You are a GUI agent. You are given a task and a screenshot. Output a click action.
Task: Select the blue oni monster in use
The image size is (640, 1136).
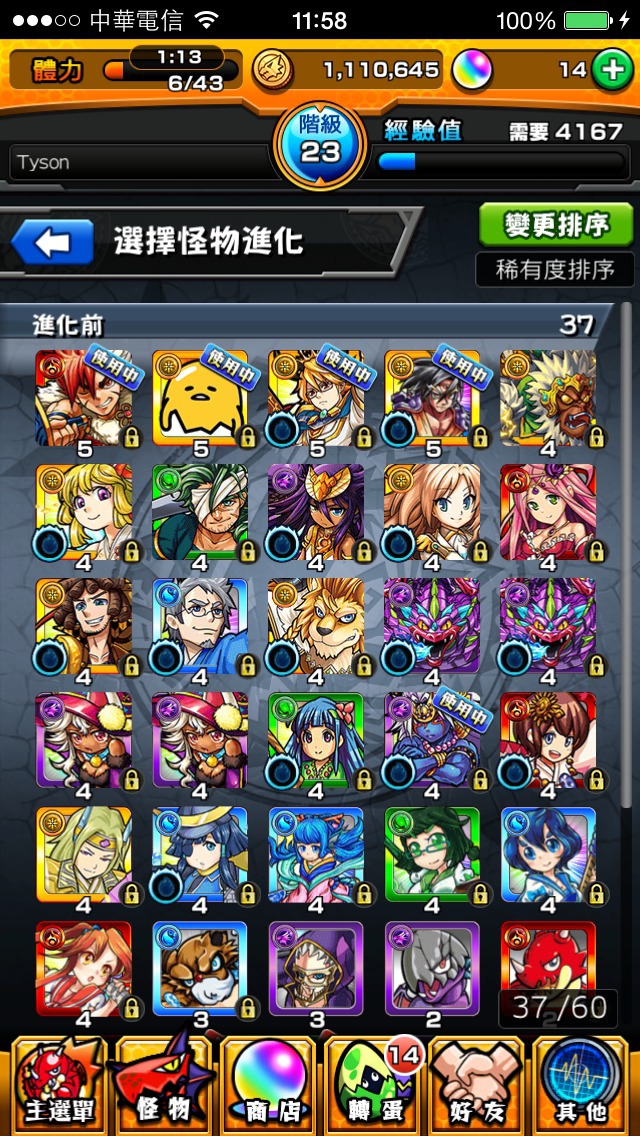click(432, 740)
